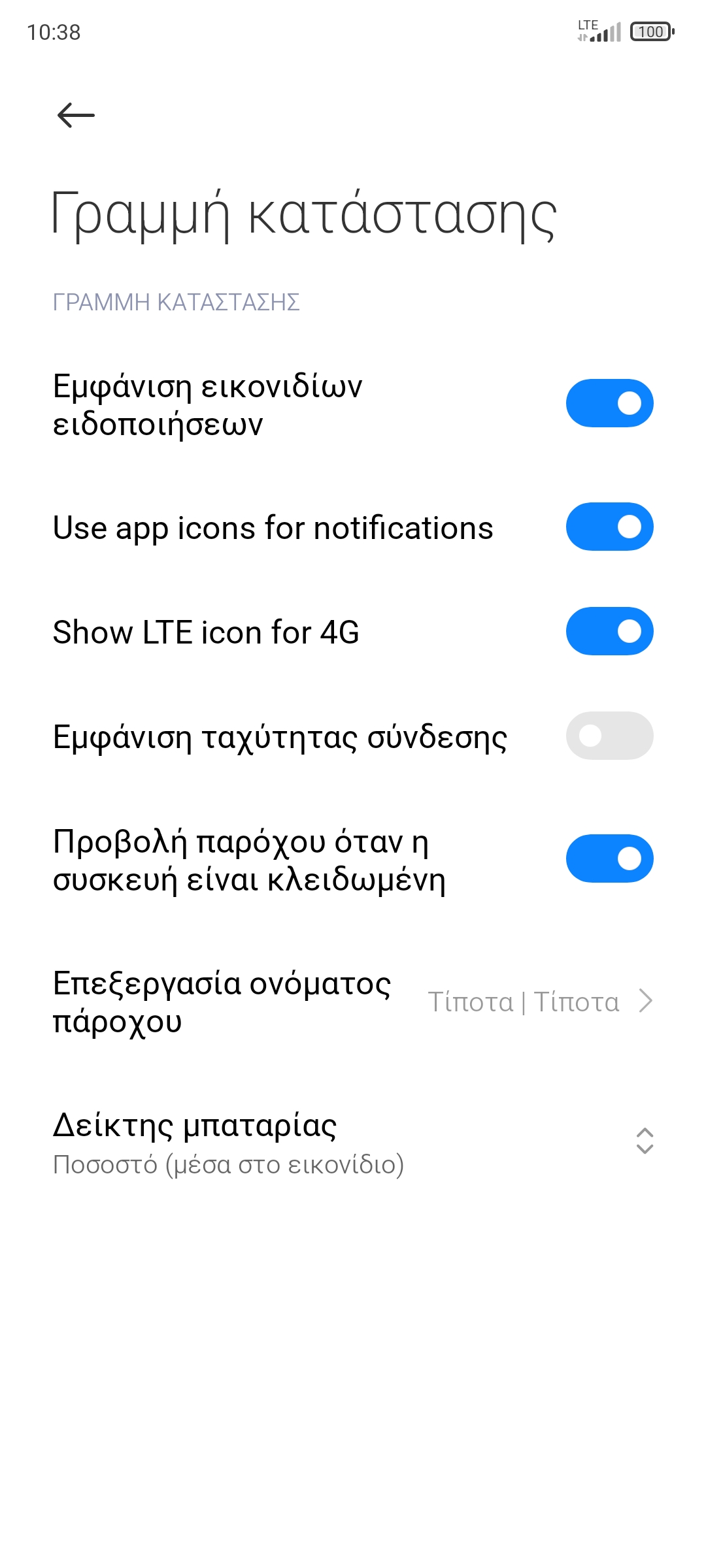Toggle Εμφάνιση εικονιδίων ειδοποιήσεων switch
The width and height of the screenshot is (706, 1568).
click(x=609, y=403)
